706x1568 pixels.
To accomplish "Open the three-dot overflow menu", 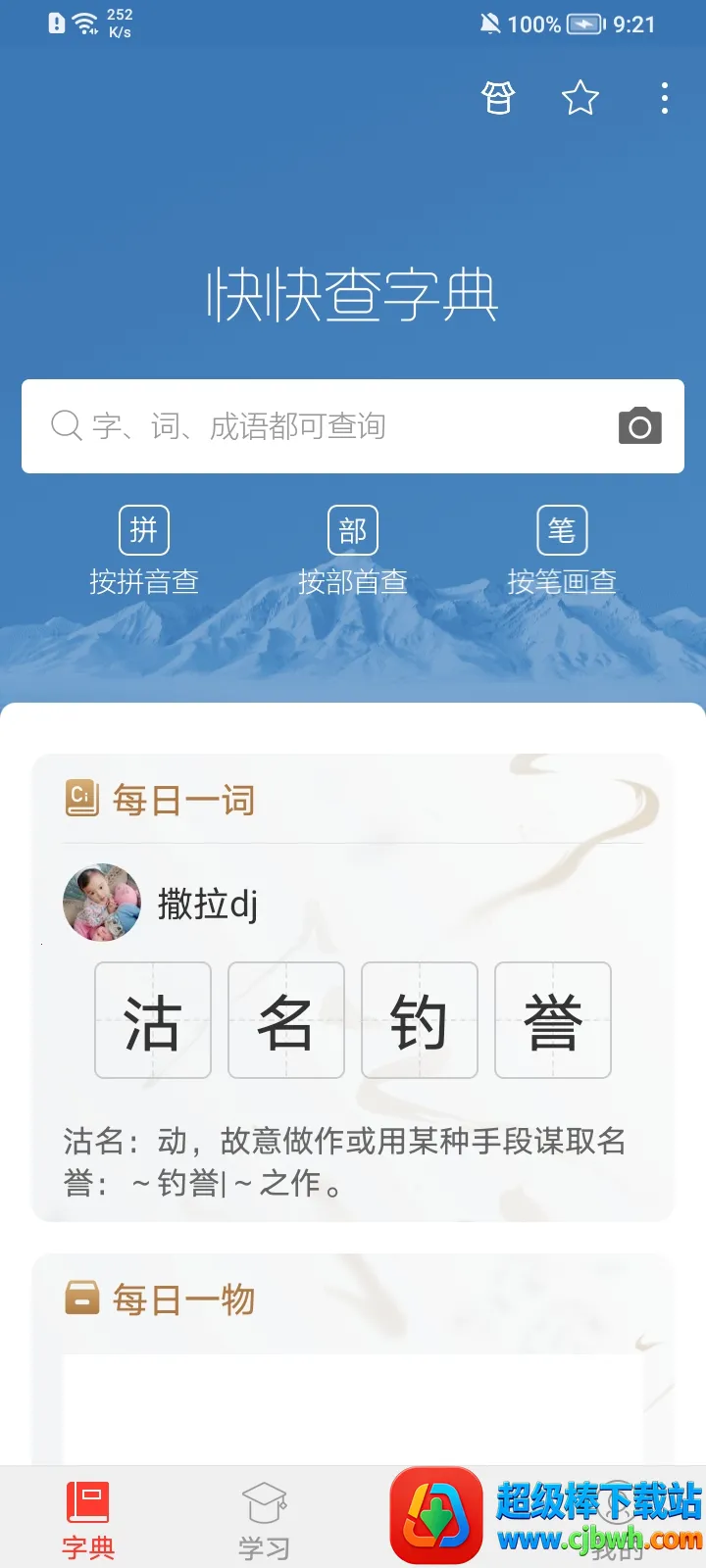I will 665,98.
